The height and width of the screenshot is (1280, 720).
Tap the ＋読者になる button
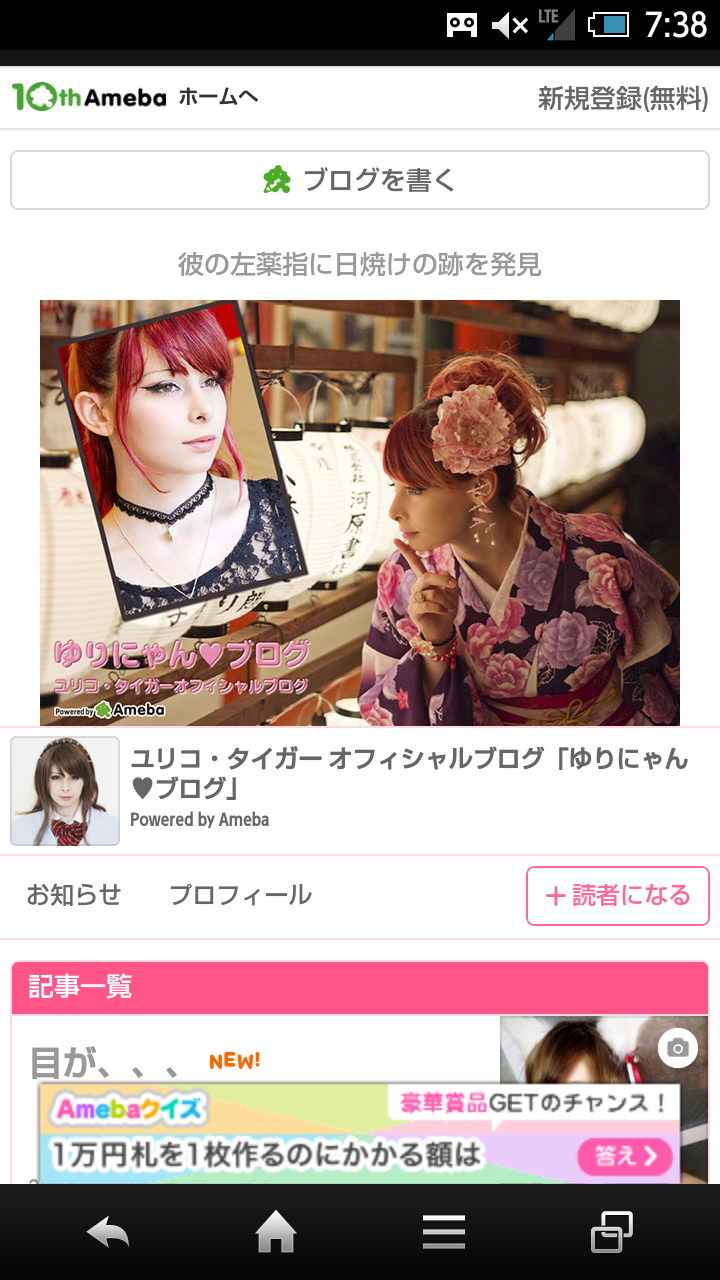(617, 895)
